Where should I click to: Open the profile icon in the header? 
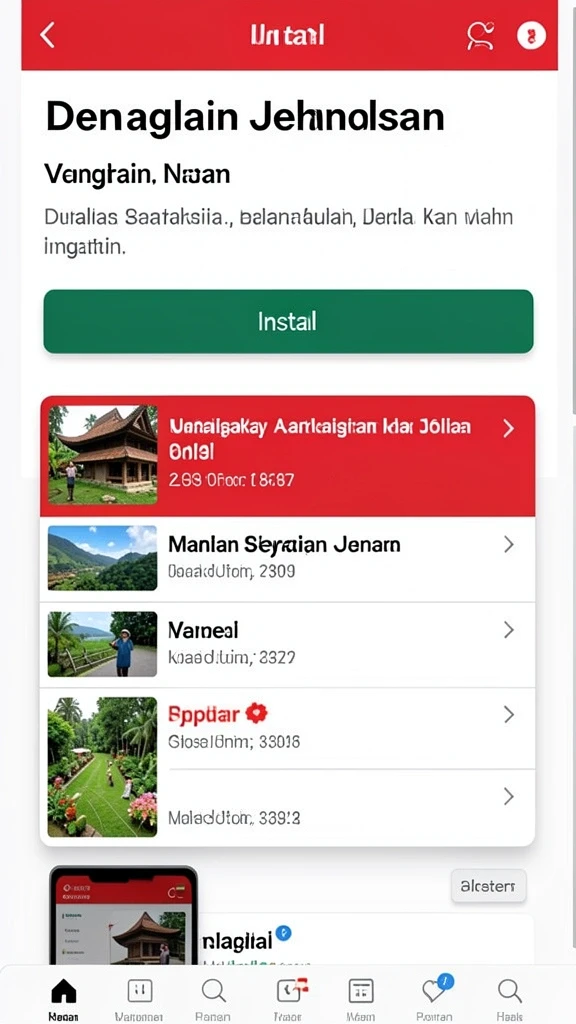point(480,35)
